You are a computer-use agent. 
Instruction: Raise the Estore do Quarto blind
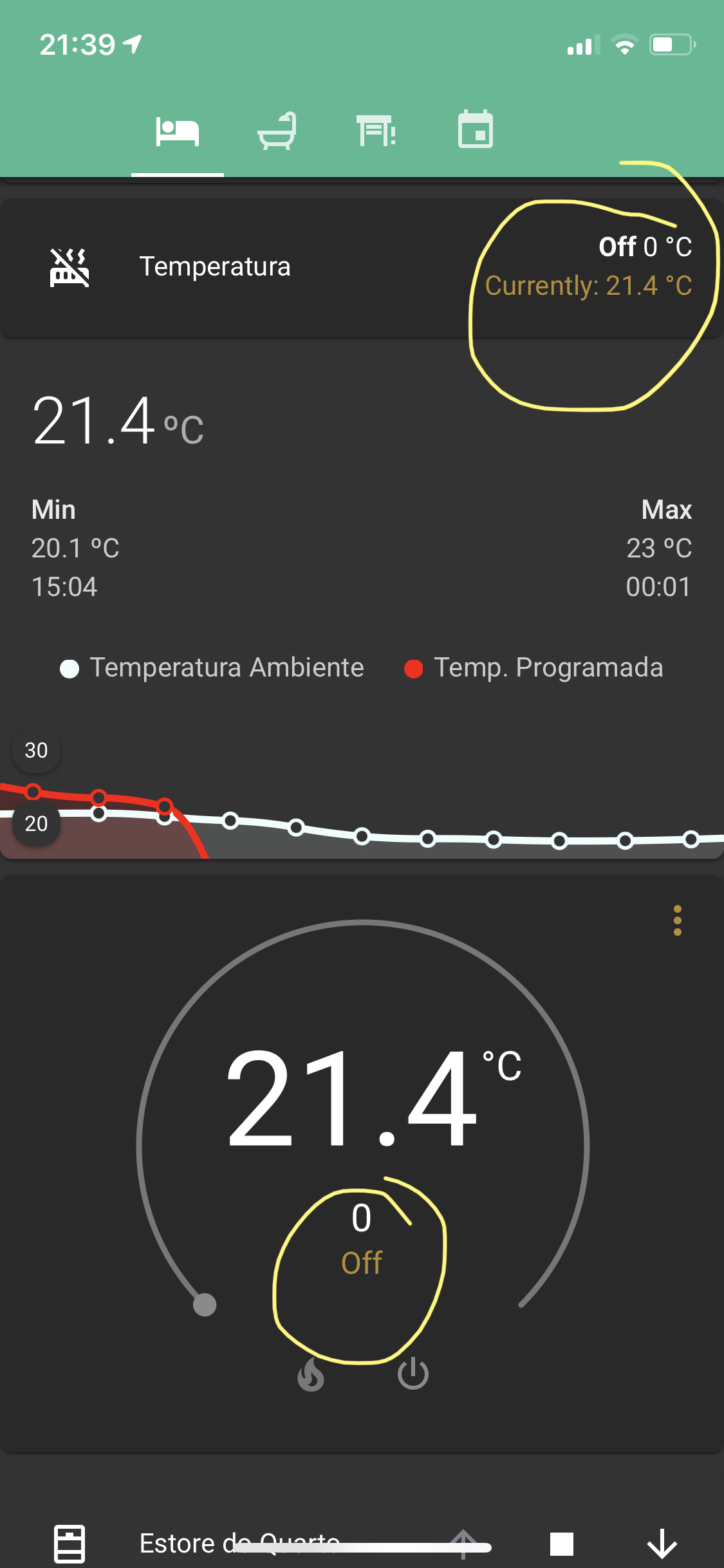point(463,1544)
